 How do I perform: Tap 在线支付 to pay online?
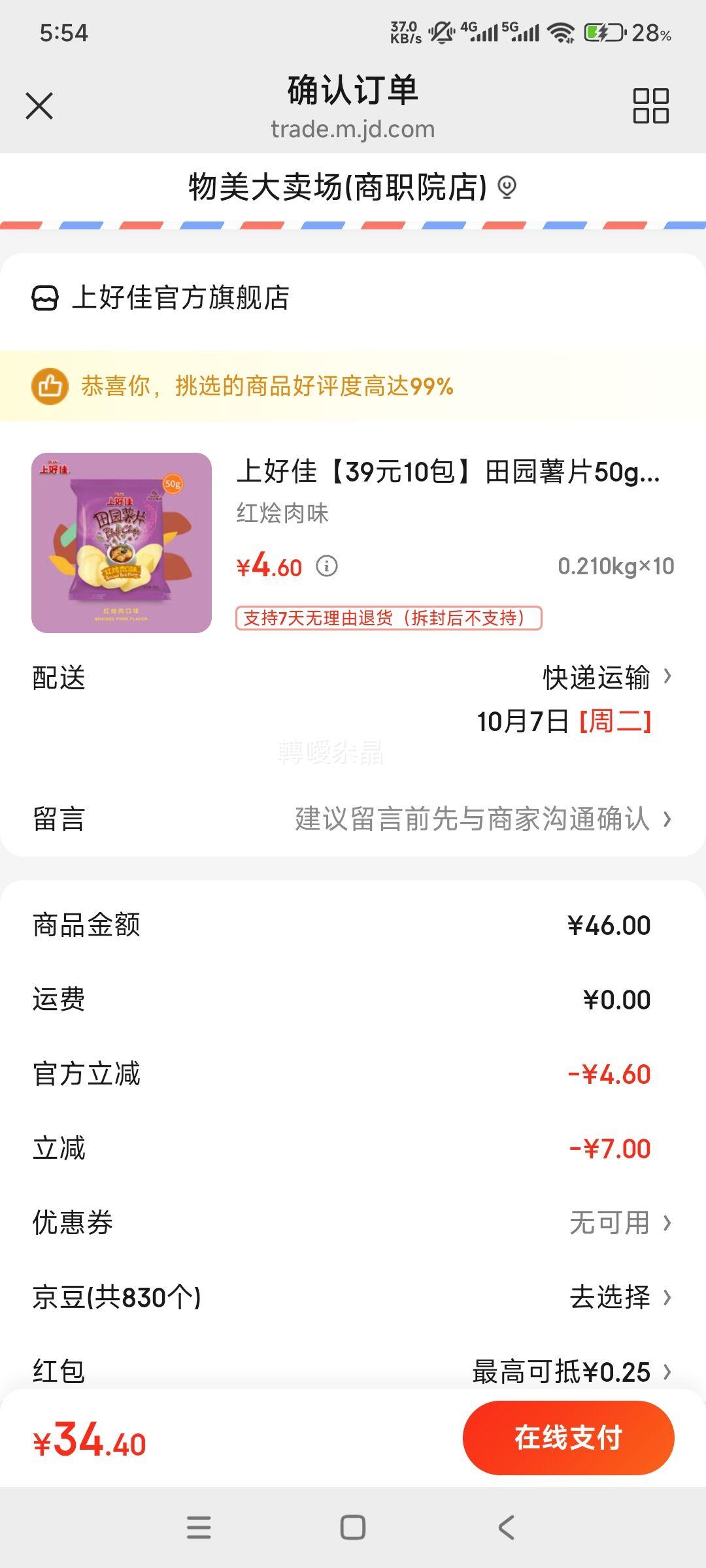click(568, 1437)
